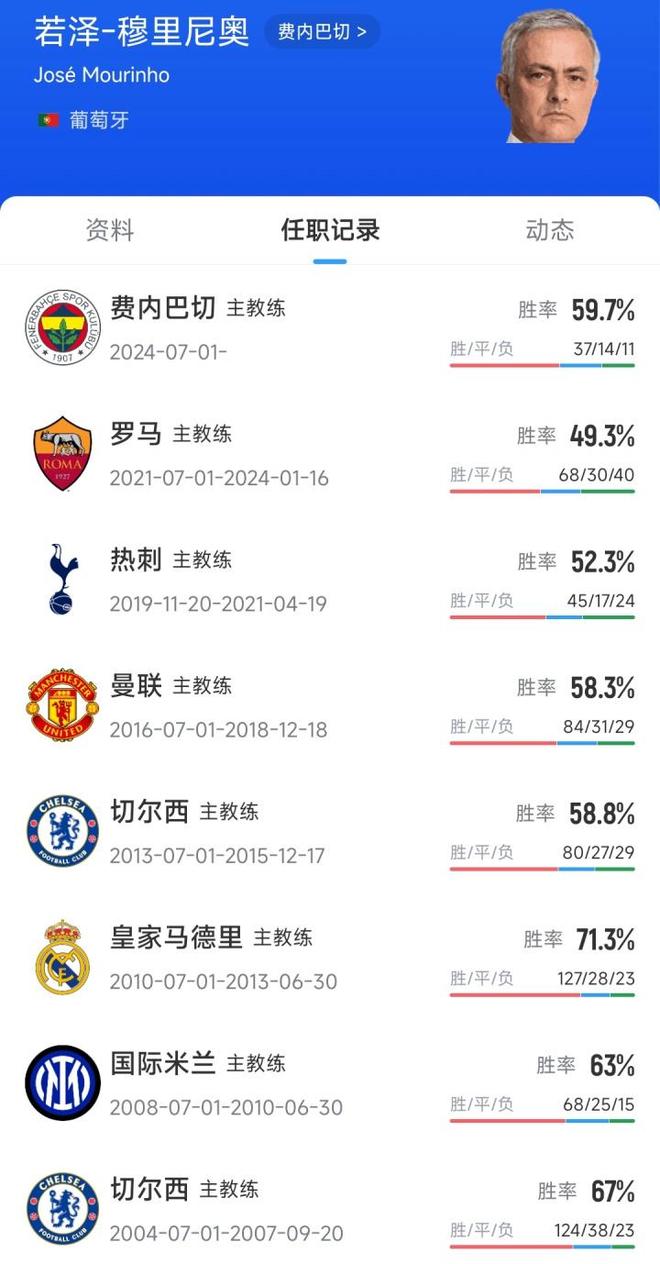Select the 任职记录 tab
The height and width of the screenshot is (1264, 660).
pos(330,230)
